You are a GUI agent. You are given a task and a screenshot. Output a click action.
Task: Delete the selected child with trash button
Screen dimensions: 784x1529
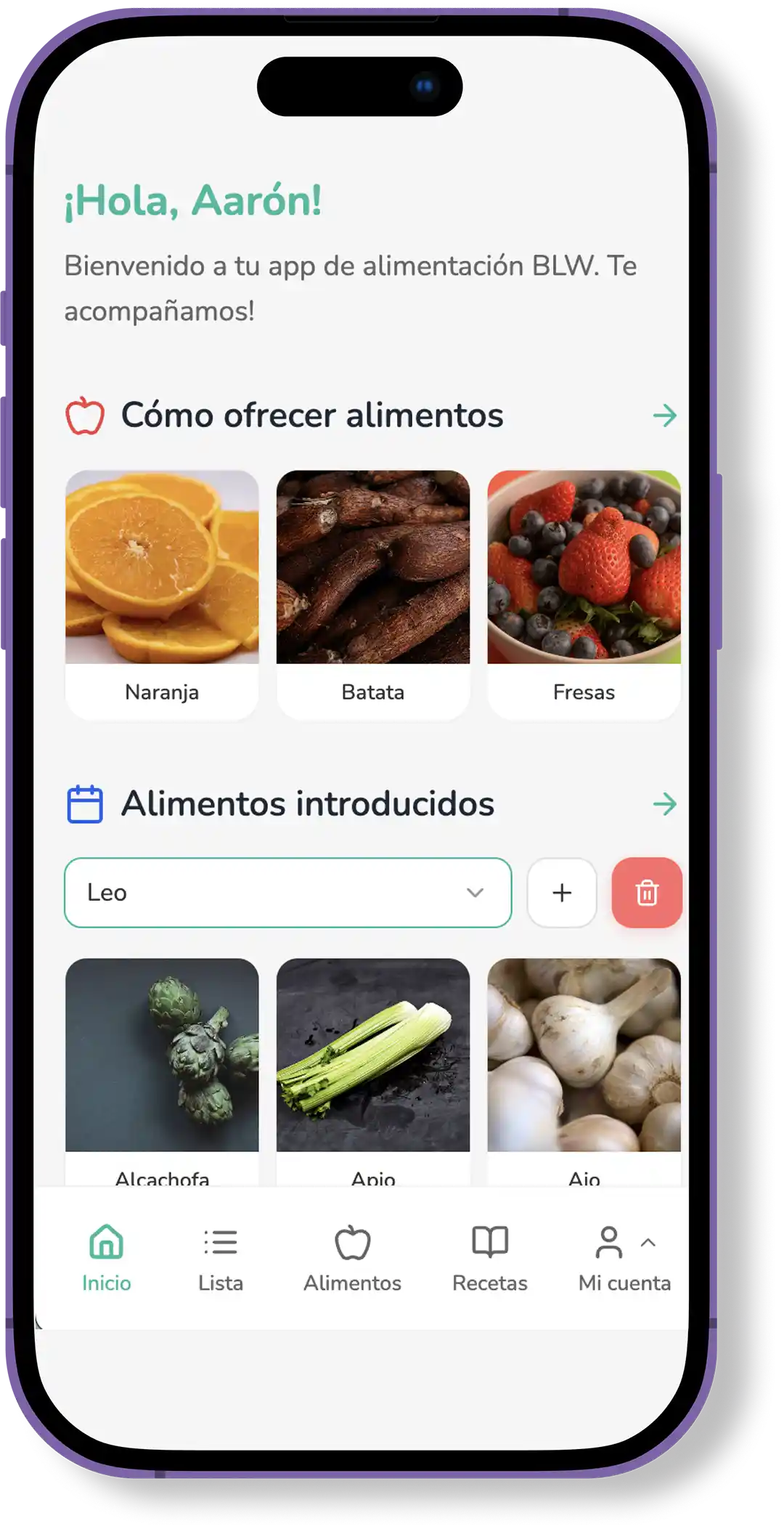point(646,892)
